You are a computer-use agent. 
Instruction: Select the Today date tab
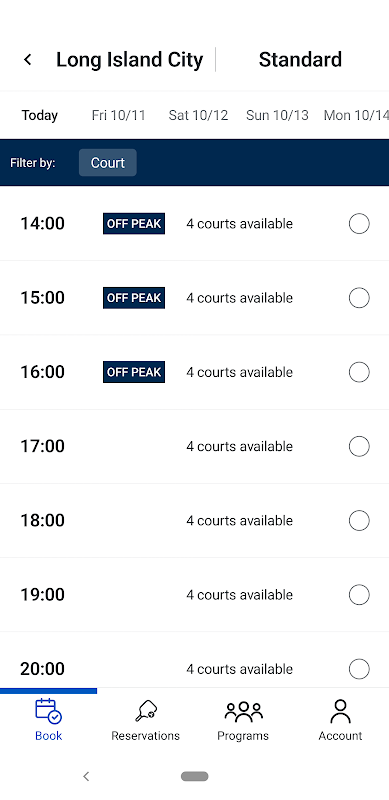coord(39,115)
